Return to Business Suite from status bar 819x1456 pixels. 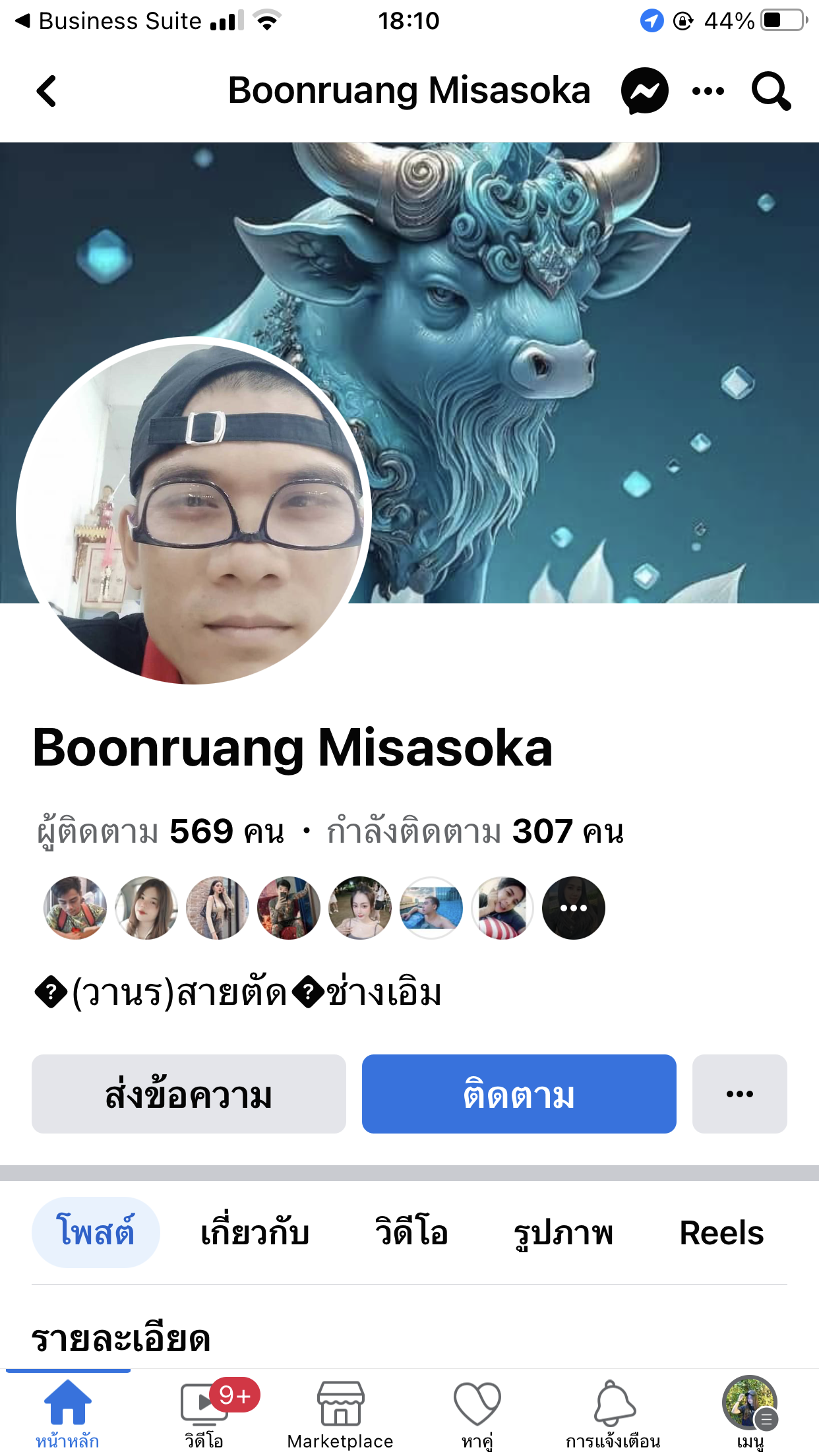(107, 21)
